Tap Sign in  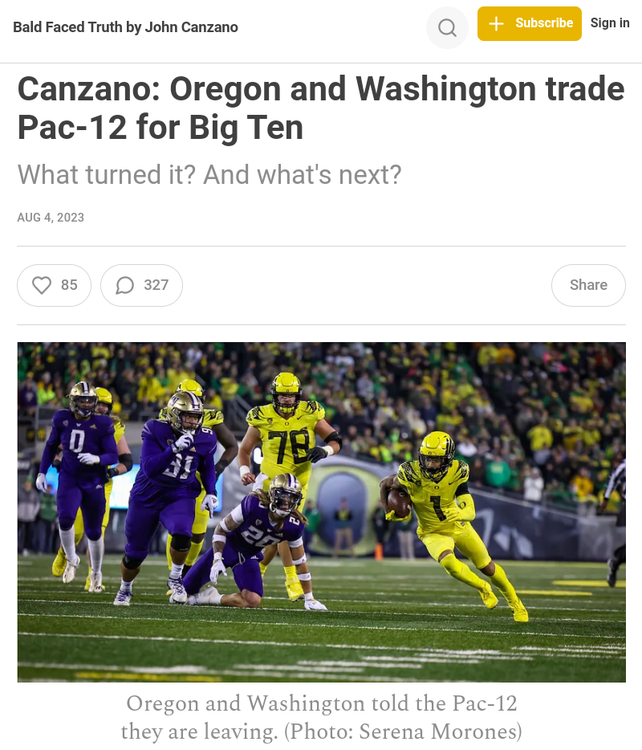(x=609, y=23)
